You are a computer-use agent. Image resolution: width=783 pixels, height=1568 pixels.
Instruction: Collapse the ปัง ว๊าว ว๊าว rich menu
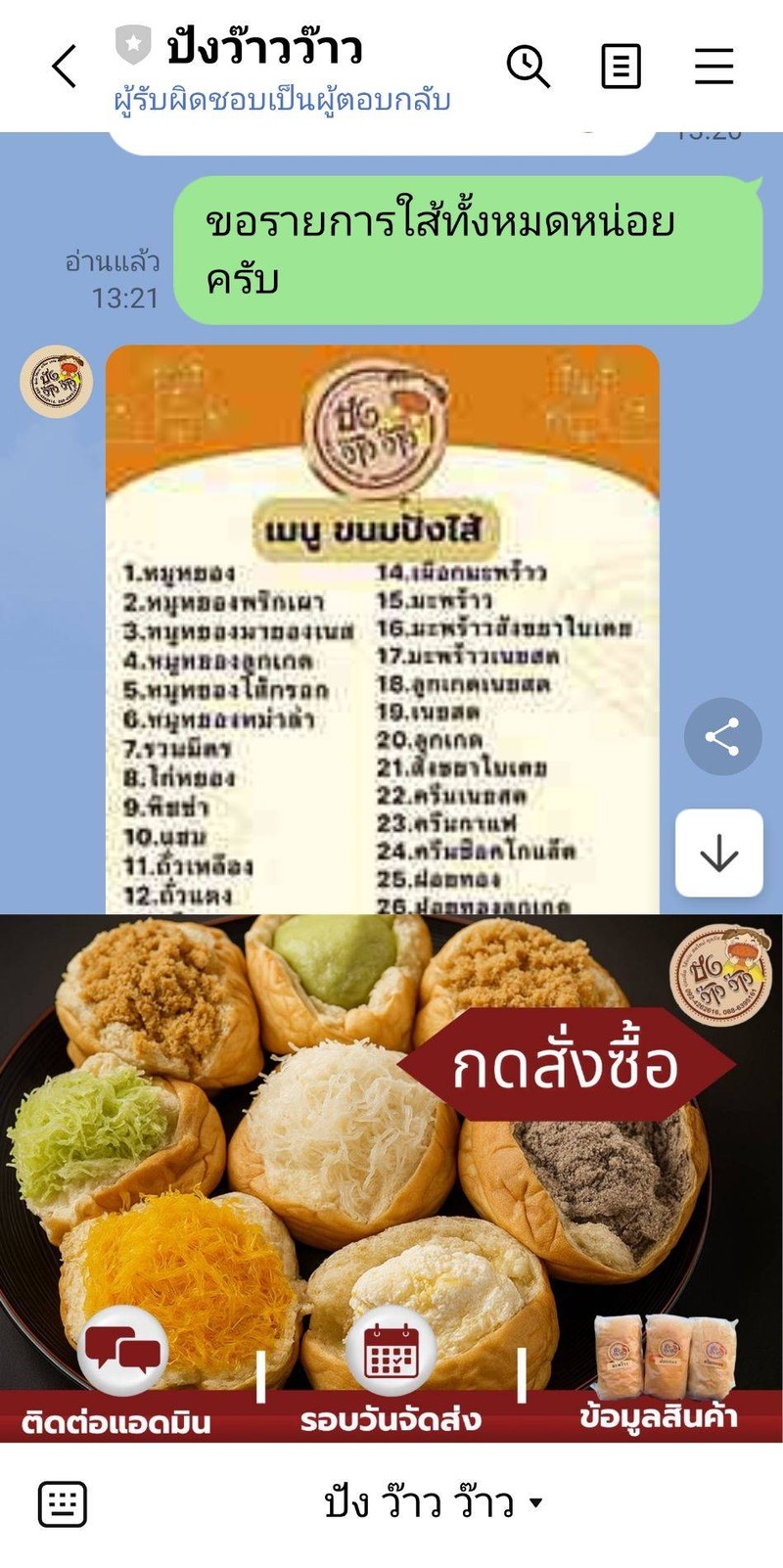click(433, 1503)
